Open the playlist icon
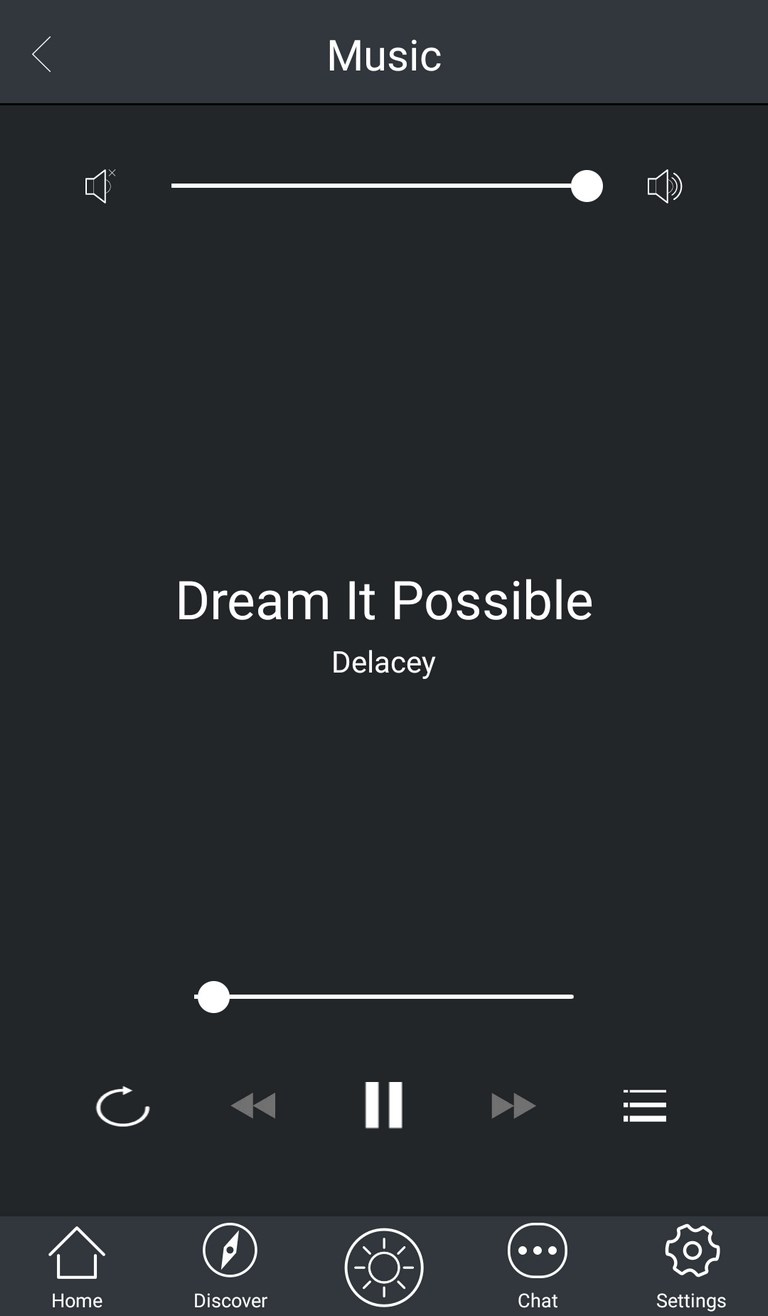Image resolution: width=768 pixels, height=1316 pixels. (x=645, y=1106)
